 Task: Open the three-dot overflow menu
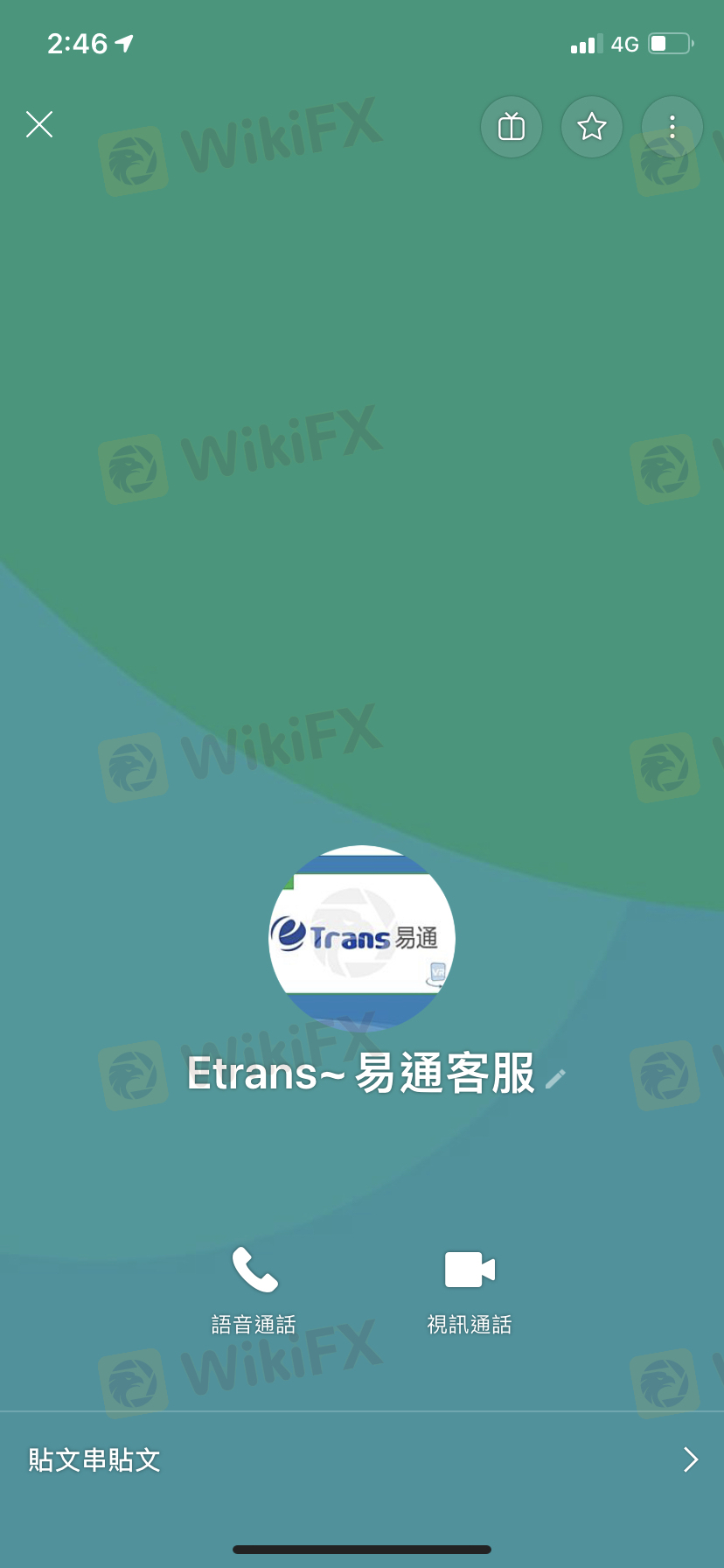click(672, 127)
